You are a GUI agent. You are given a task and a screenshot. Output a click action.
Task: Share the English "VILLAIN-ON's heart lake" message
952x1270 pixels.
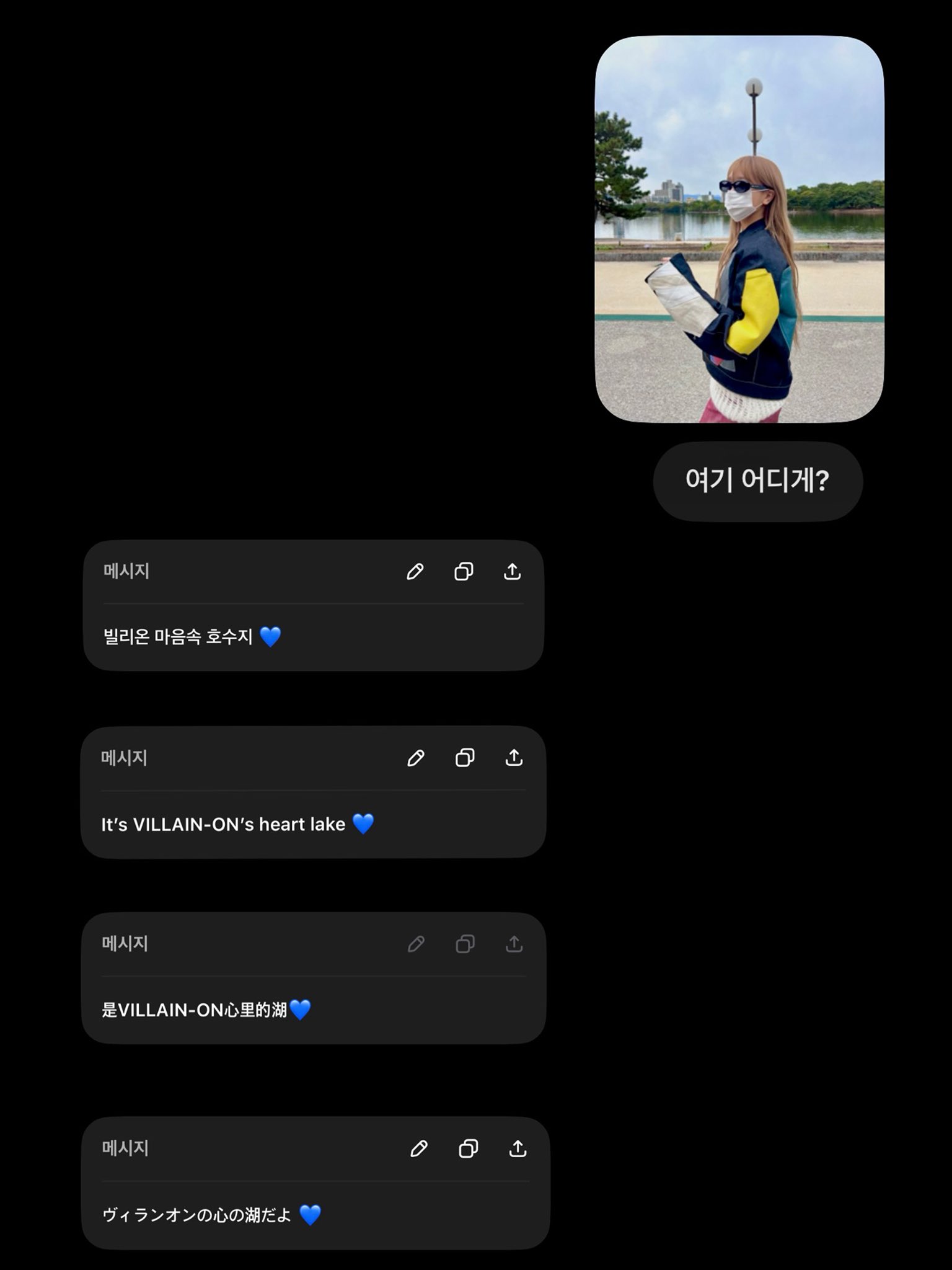coord(514,758)
